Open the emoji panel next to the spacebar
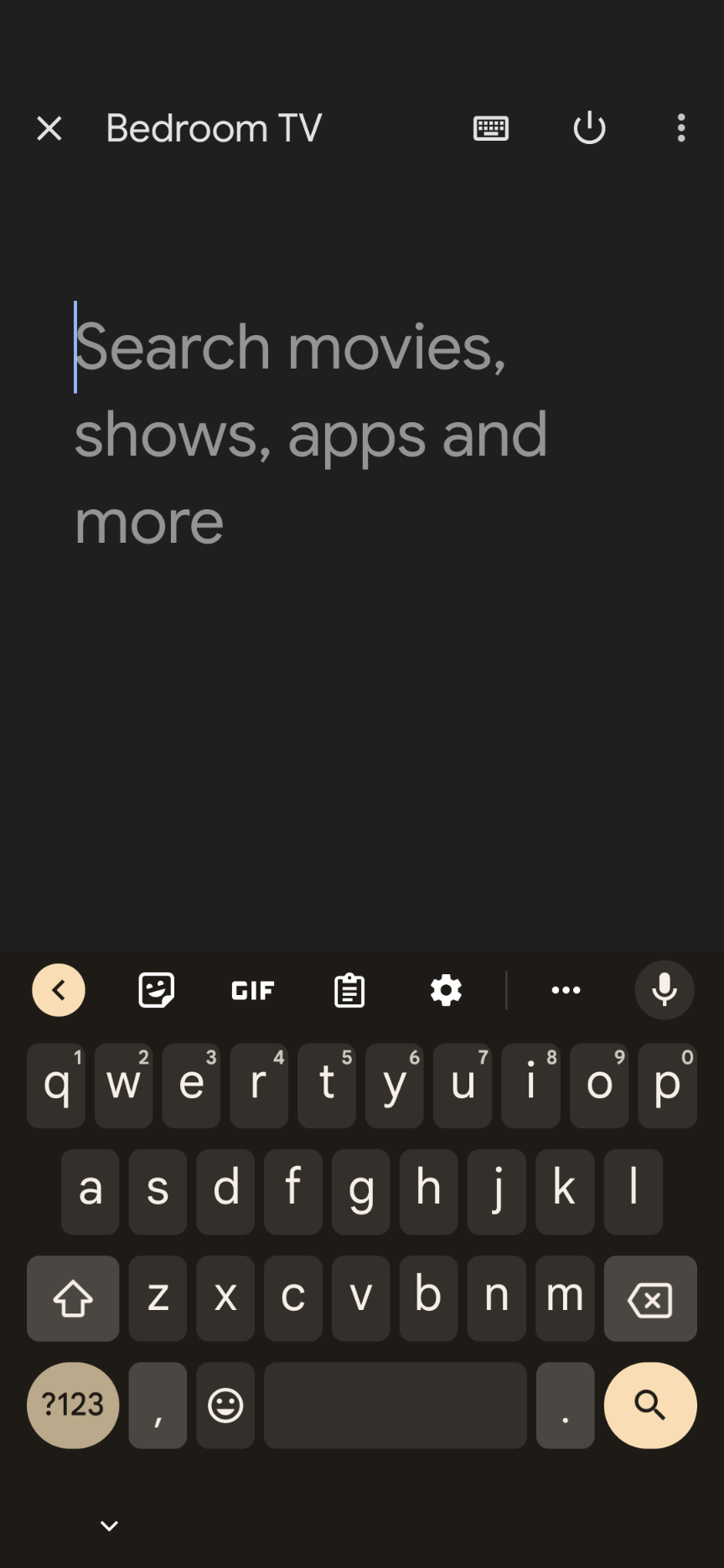The image size is (724, 1568). coord(225,1406)
